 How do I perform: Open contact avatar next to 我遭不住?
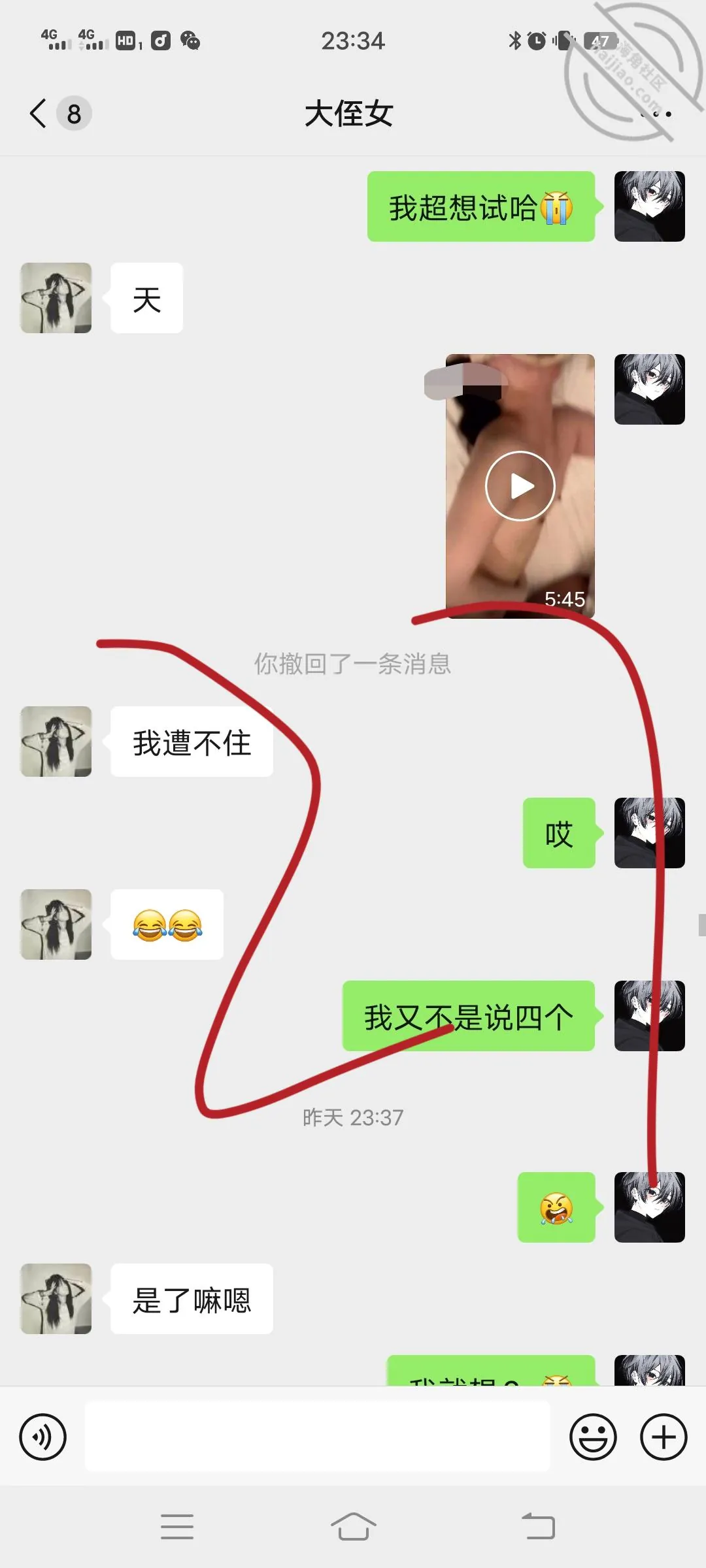point(56,742)
